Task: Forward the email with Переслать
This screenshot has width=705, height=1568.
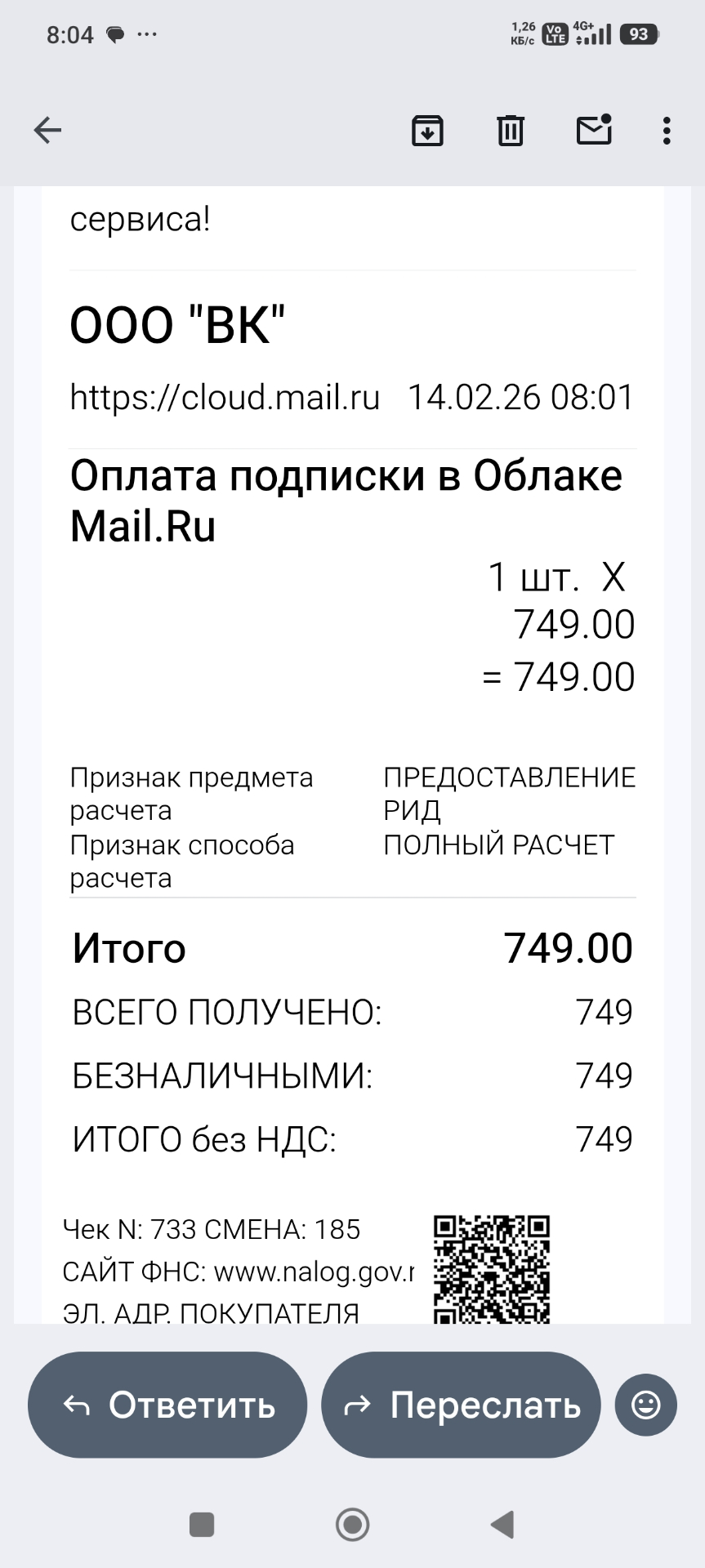Action: (x=462, y=1405)
